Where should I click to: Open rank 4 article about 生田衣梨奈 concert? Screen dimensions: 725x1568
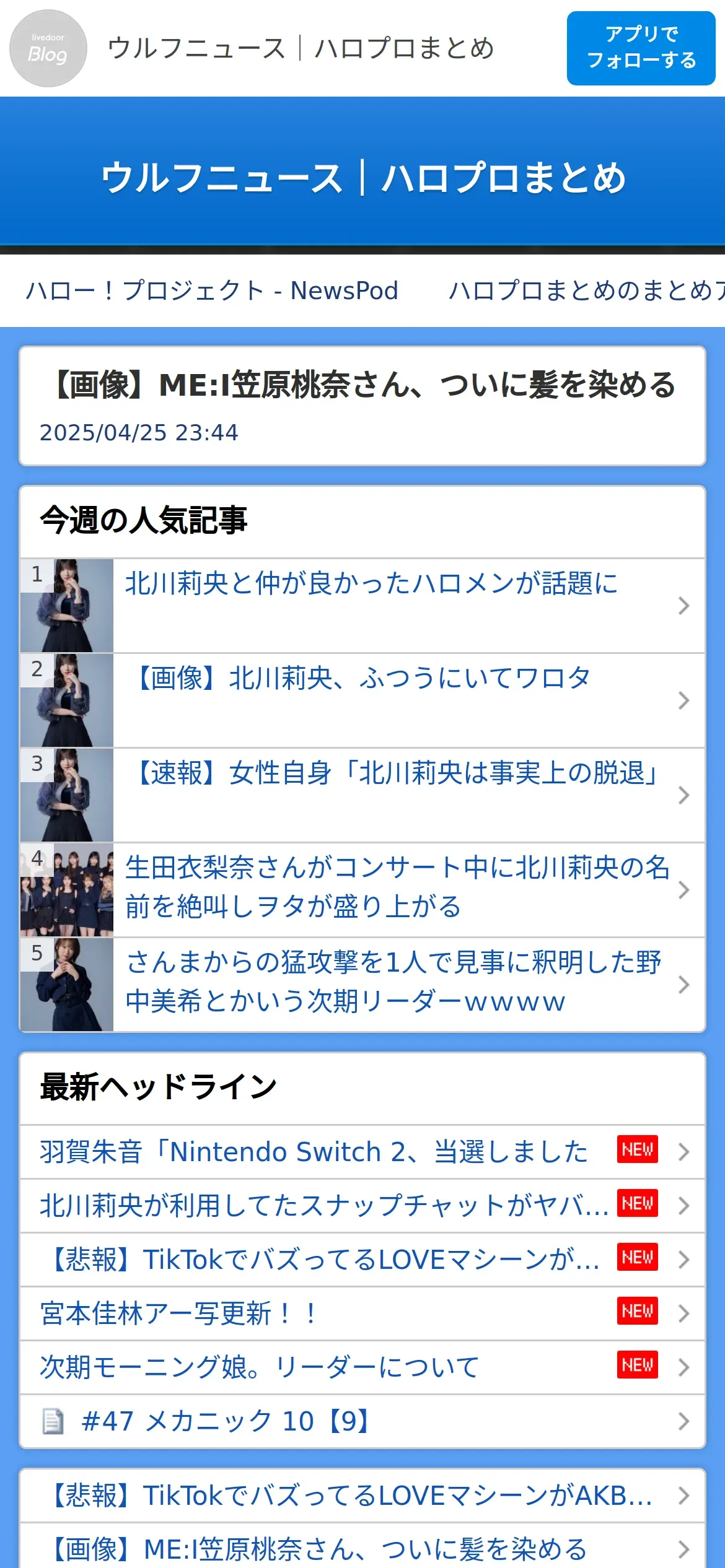tap(362, 889)
